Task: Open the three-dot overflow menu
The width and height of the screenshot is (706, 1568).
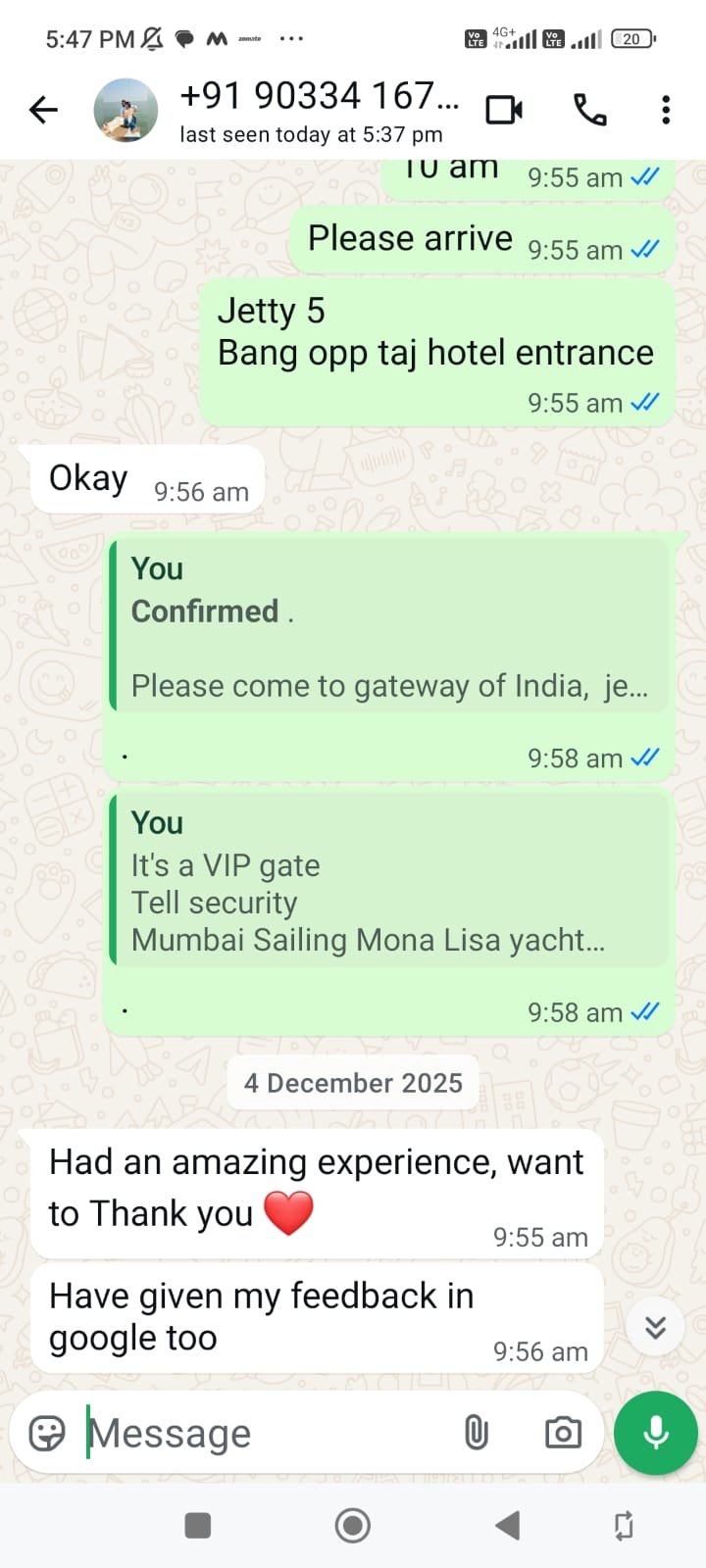Action: (666, 110)
